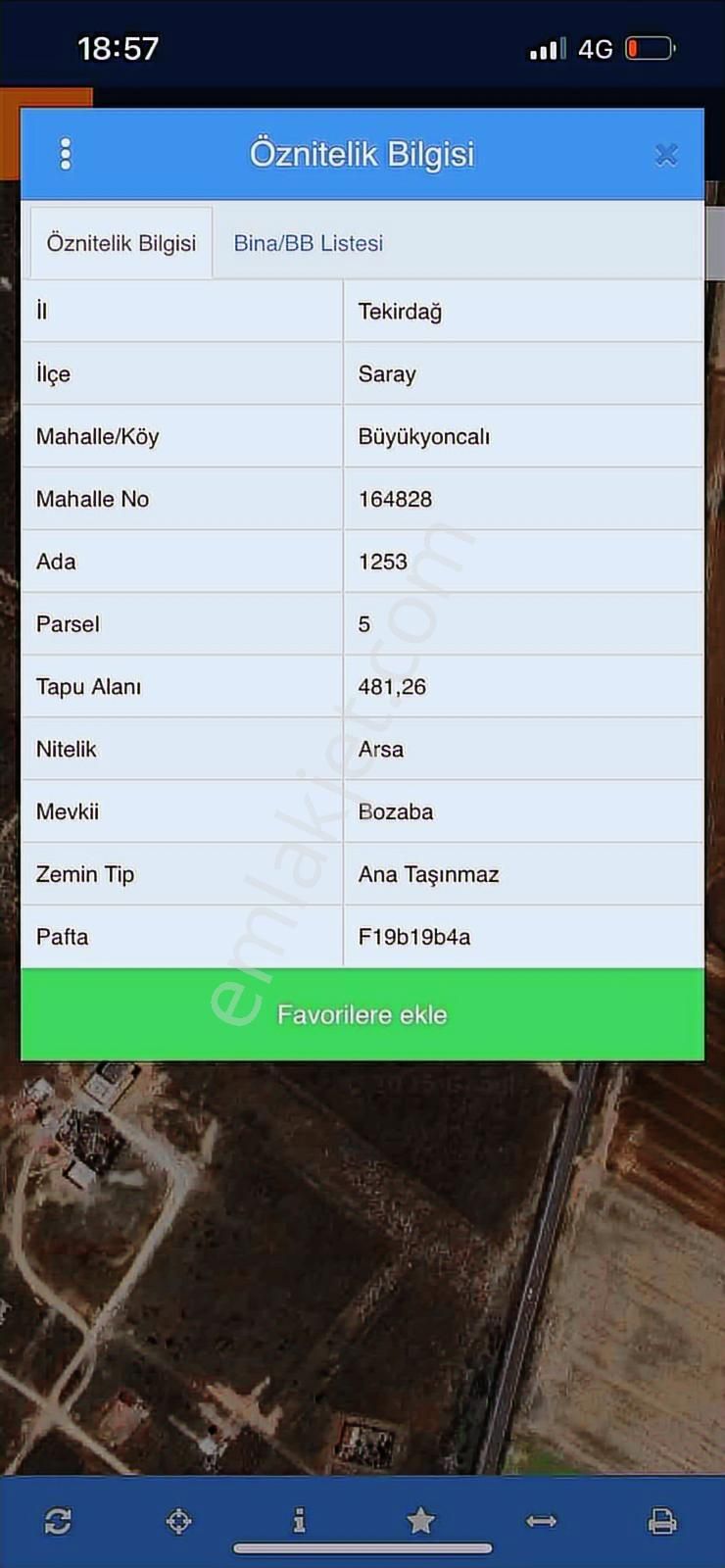Select the Saray district row

pyautogui.click(x=387, y=373)
